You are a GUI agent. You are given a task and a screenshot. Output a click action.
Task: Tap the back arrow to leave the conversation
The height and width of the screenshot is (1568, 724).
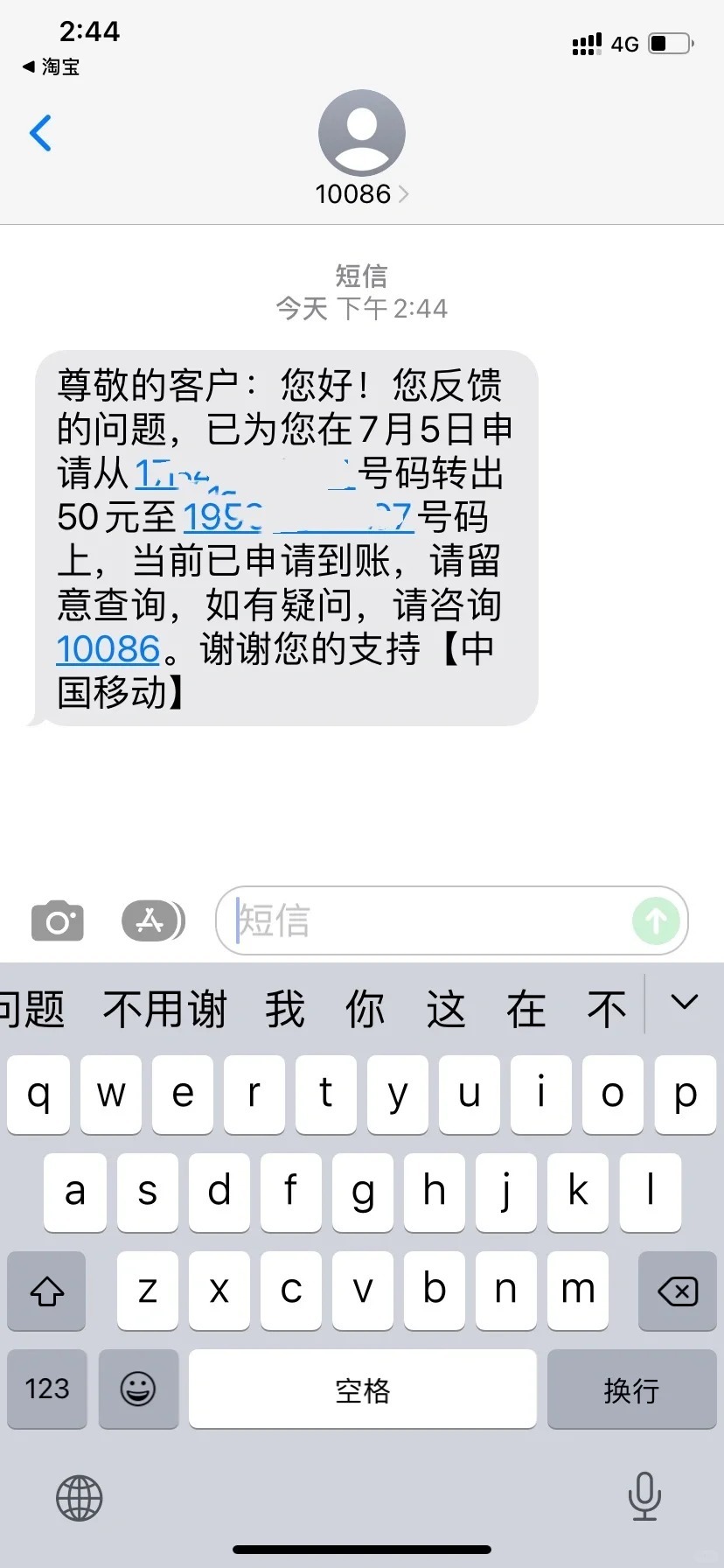(38, 133)
